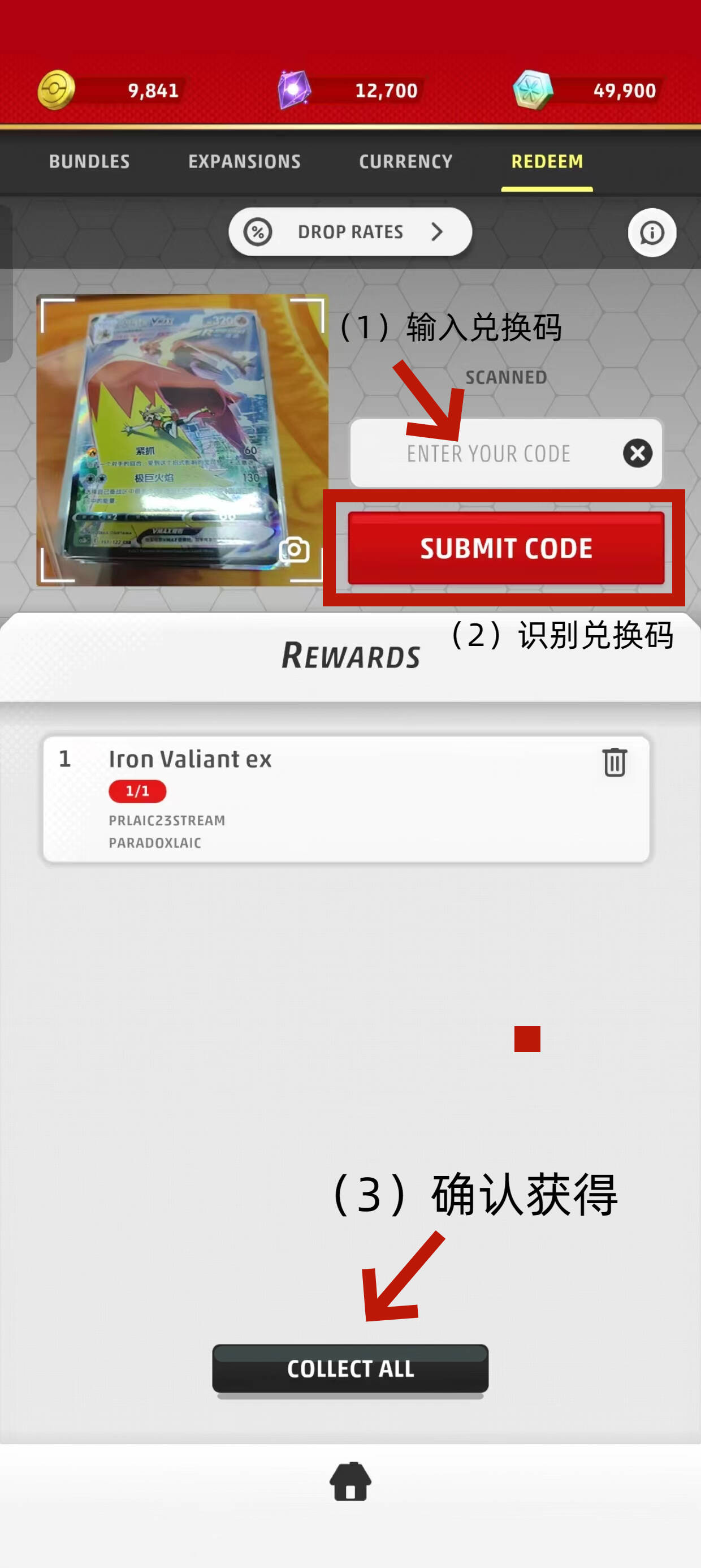The image size is (701, 1568).
Task: Switch to the Bundles tab
Action: pyautogui.click(x=89, y=161)
